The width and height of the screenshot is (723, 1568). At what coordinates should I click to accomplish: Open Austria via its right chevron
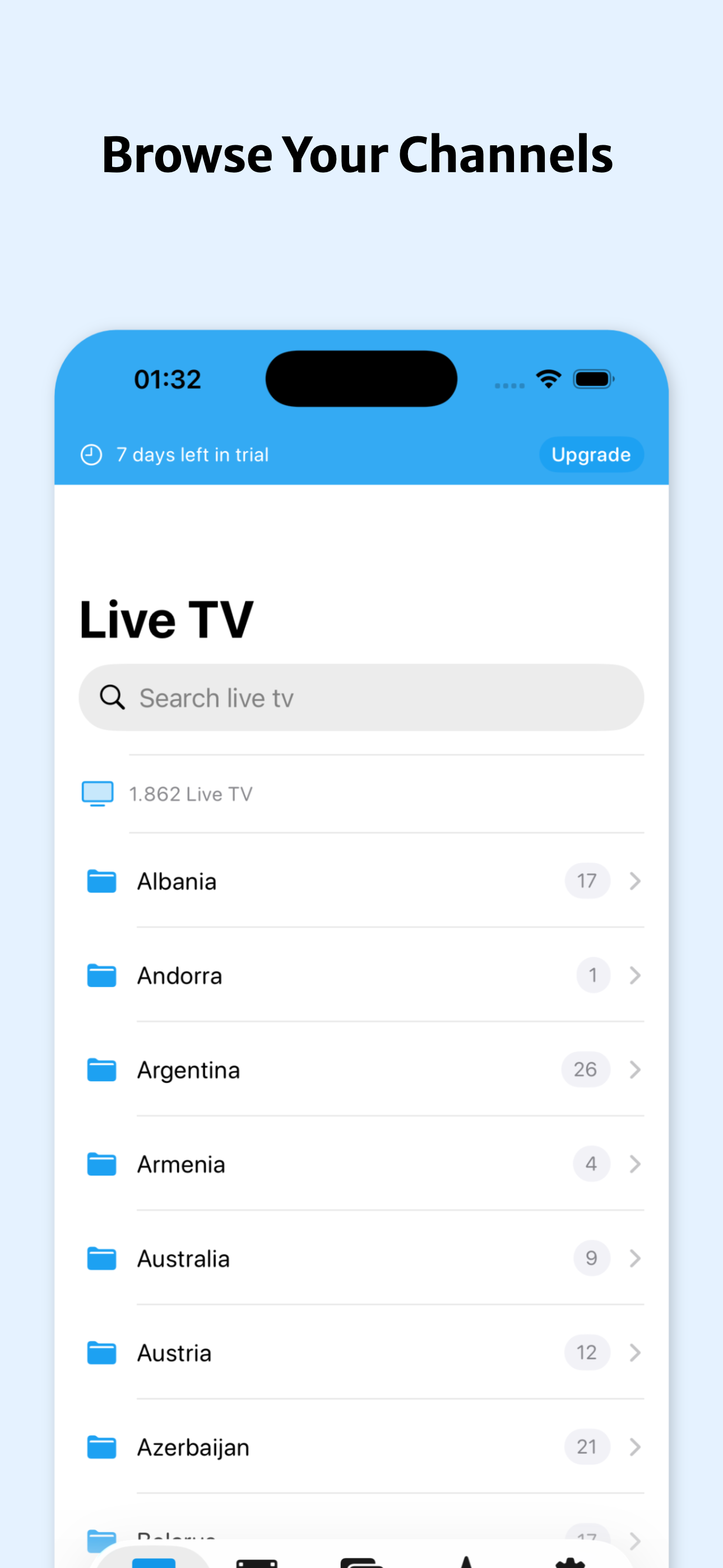tap(636, 1353)
